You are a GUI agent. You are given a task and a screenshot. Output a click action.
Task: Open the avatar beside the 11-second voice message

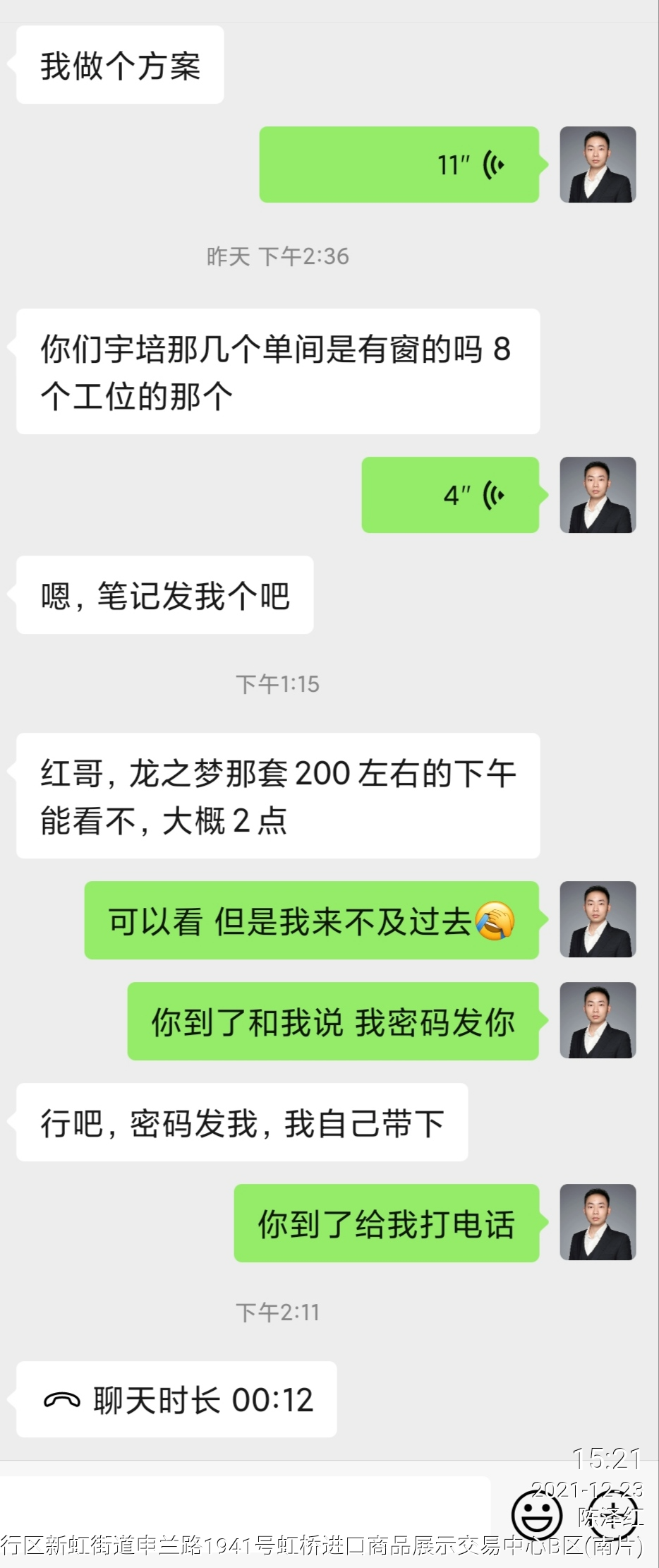598,164
